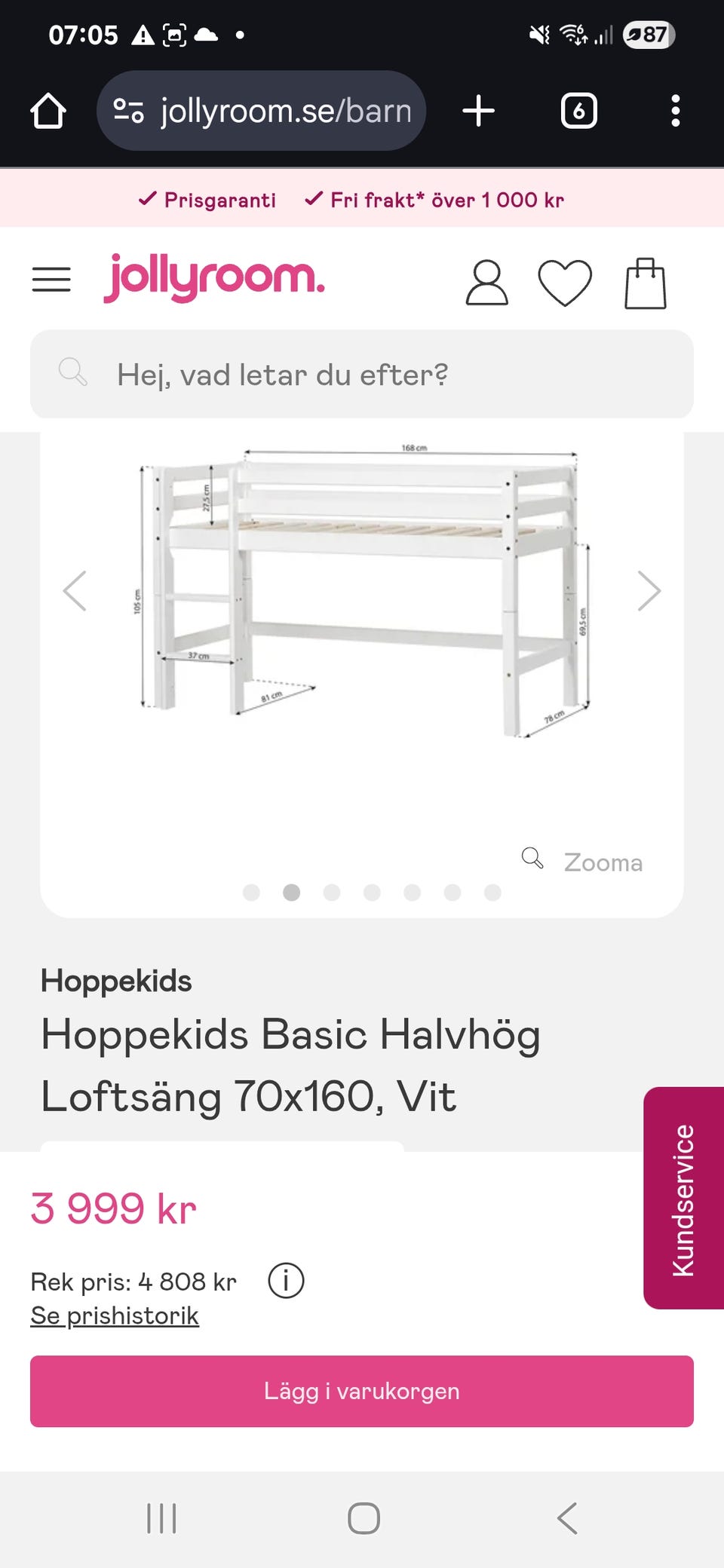This screenshot has height=1568, width=724.
Task: Click the search magnifier in search bar
Action: click(72, 373)
